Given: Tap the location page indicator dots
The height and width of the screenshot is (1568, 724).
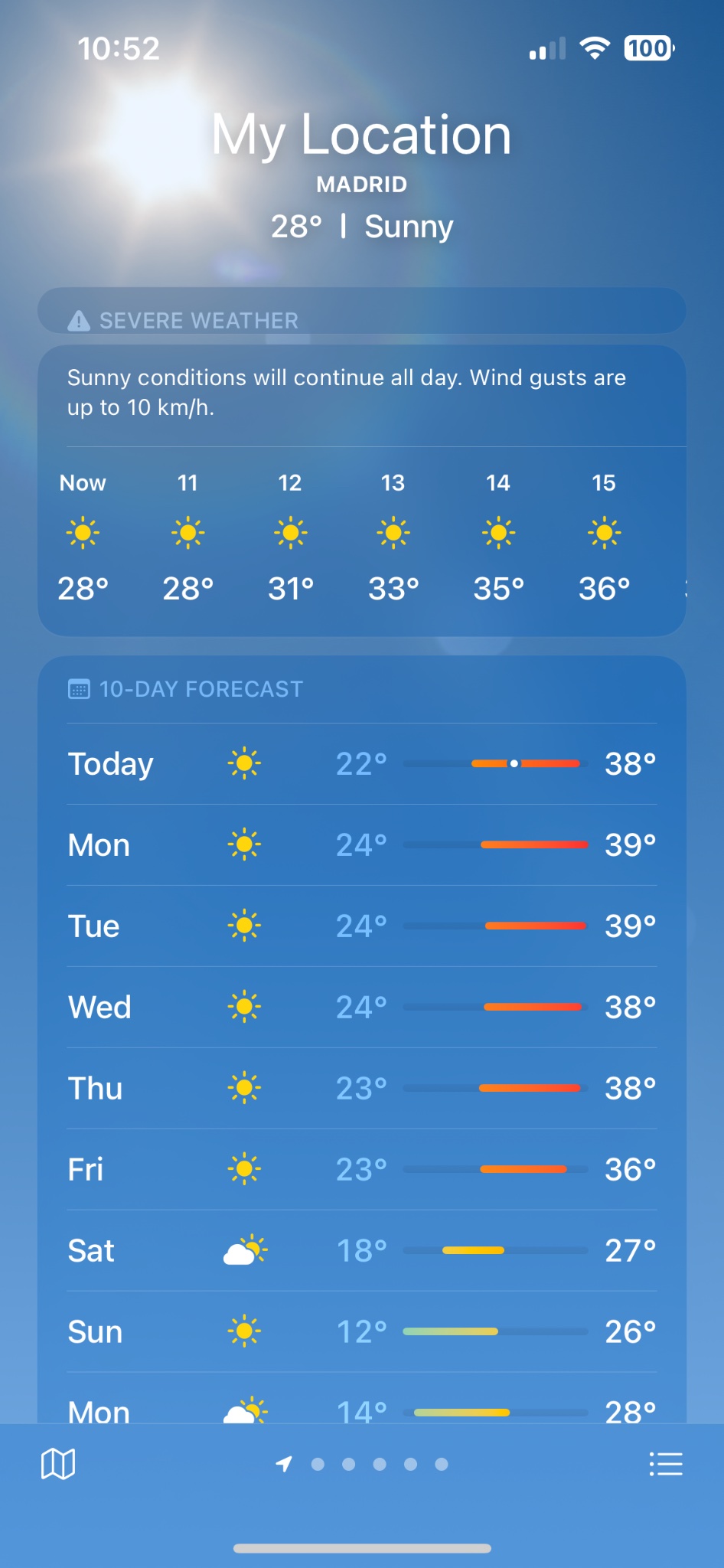Looking at the screenshot, I should click(x=364, y=1464).
